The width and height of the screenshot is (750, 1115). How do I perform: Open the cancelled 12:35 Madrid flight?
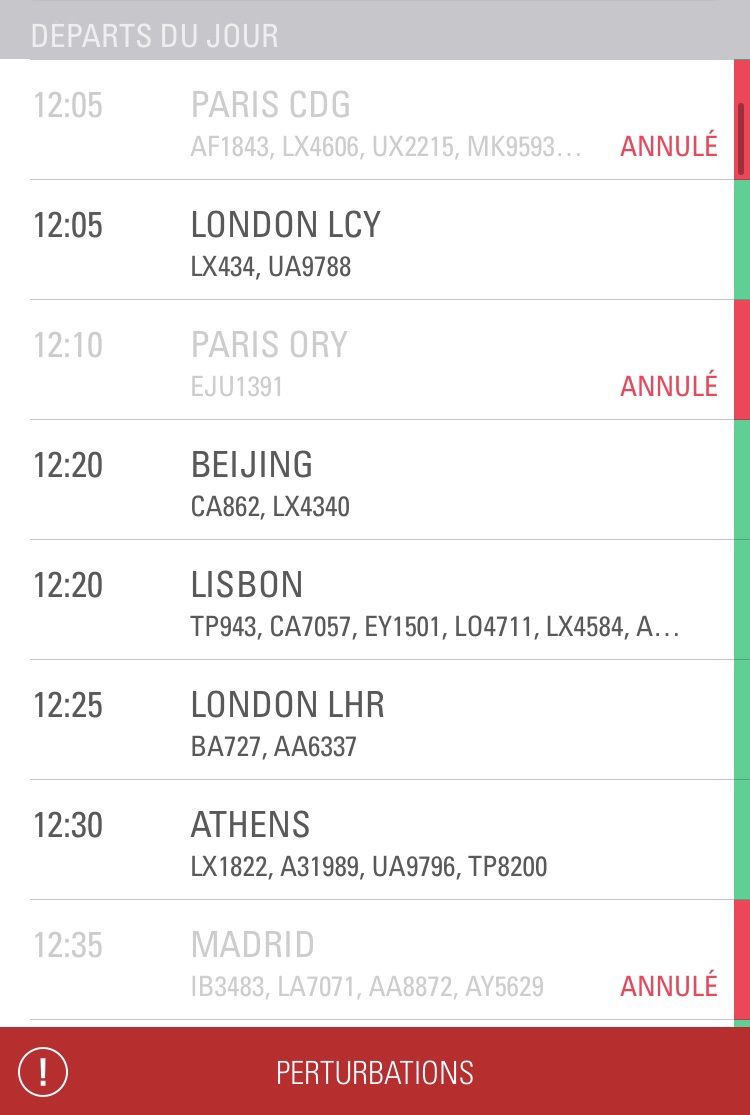click(x=375, y=961)
